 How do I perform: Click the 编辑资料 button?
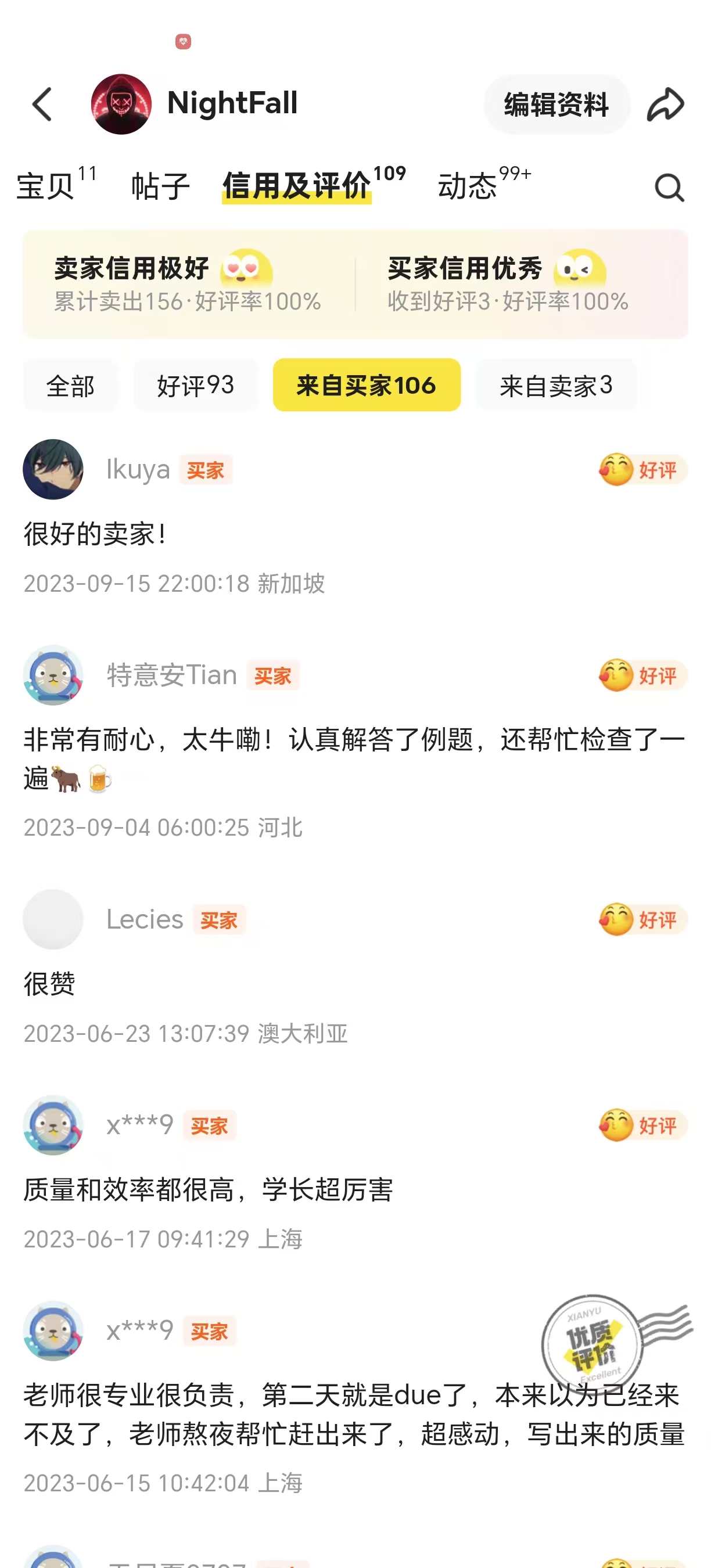coord(556,105)
